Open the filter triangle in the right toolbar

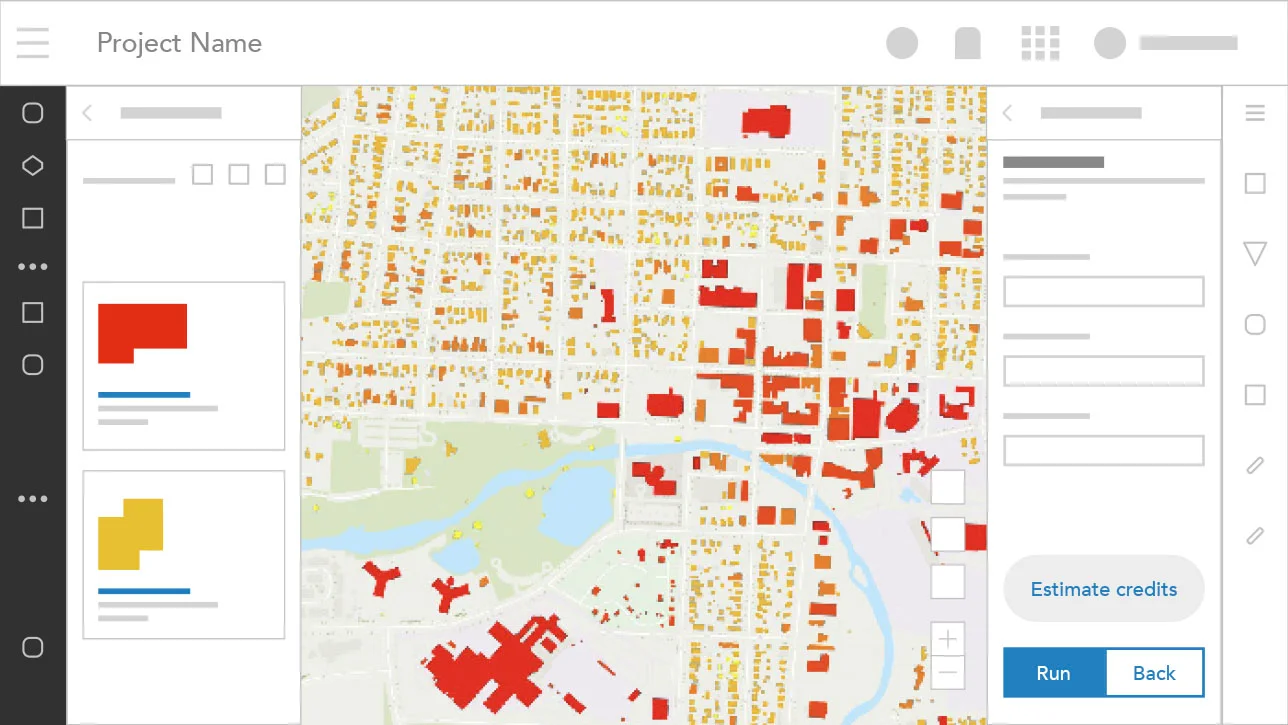[1255, 253]
